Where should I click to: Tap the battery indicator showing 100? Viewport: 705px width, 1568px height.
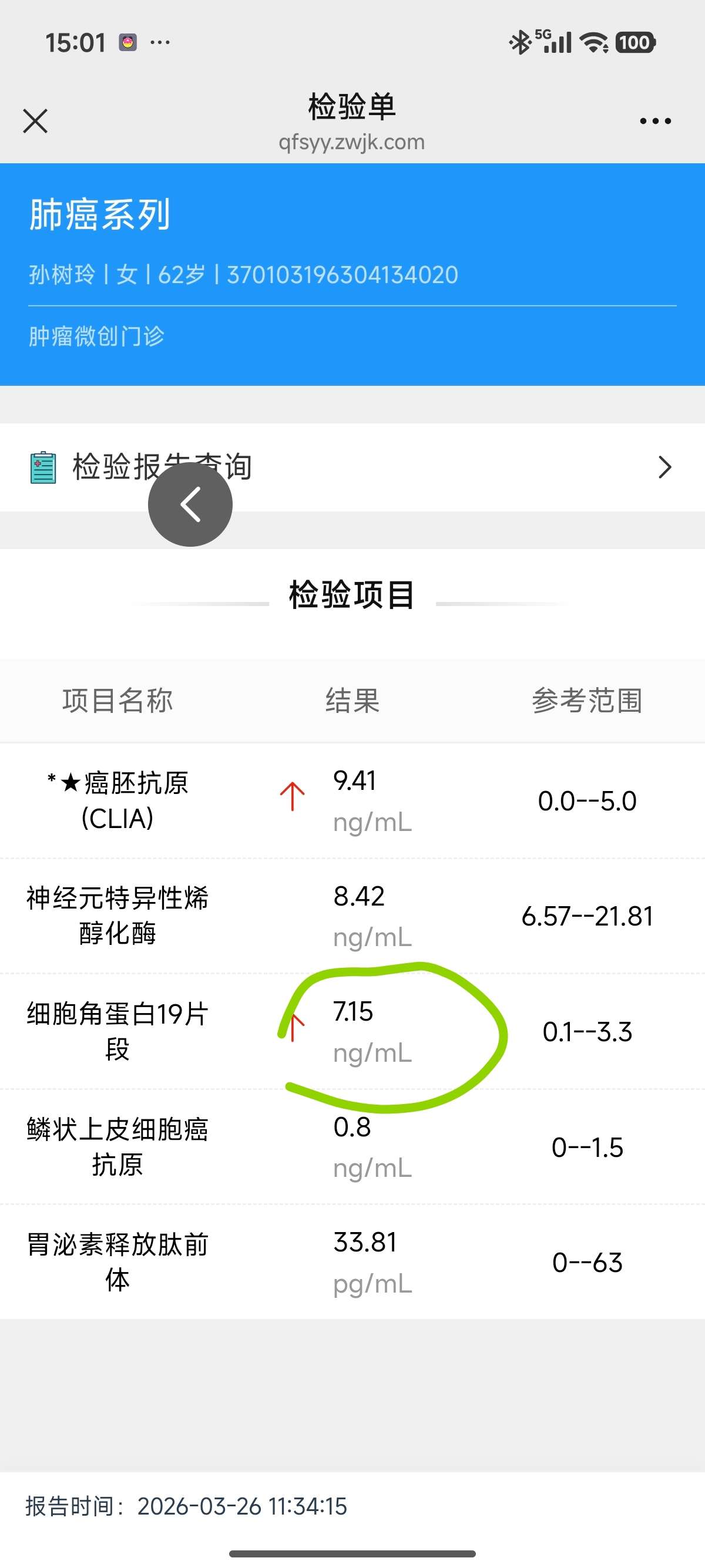point(634,41)
